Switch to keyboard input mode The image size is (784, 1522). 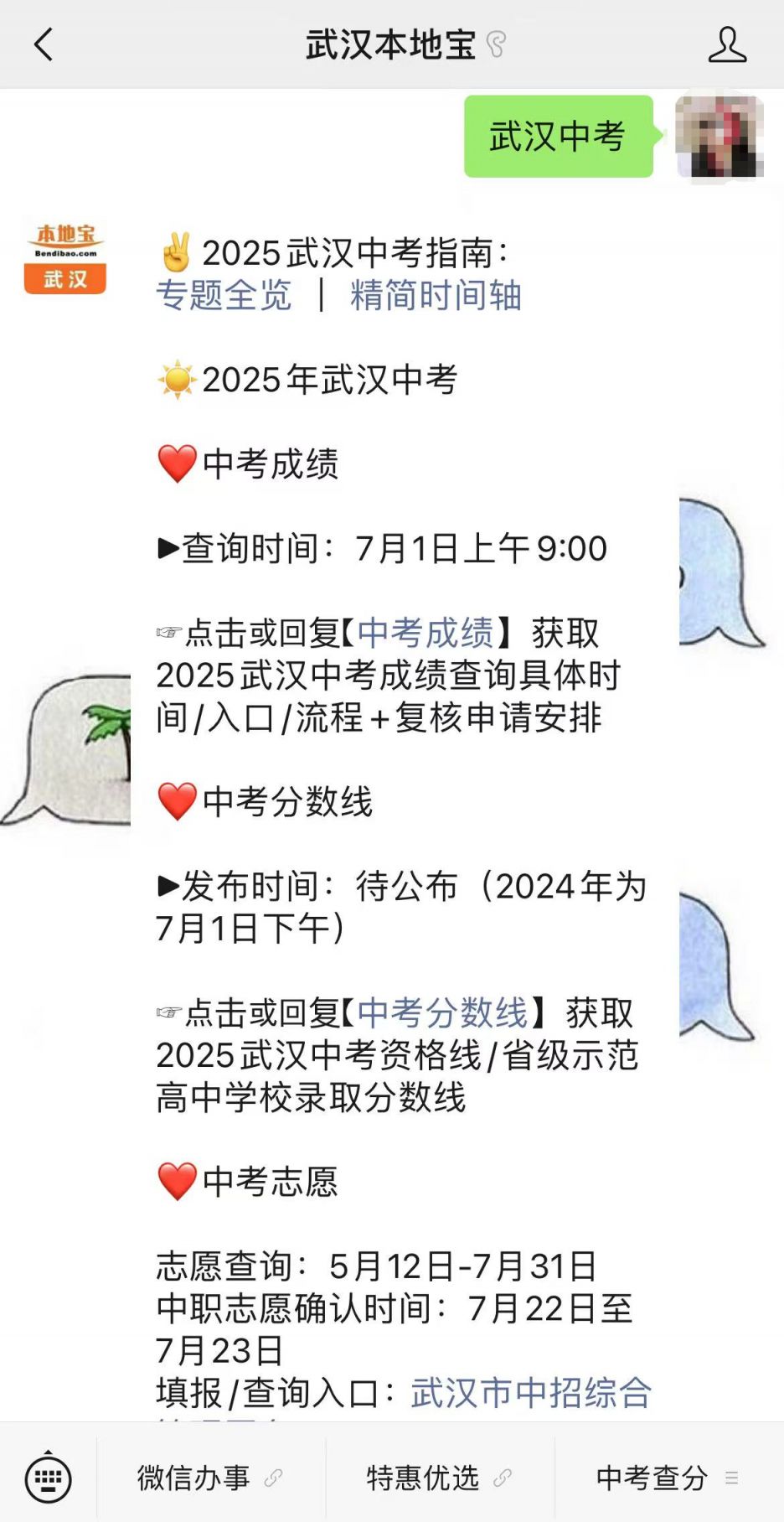(x=48, y=1478)
